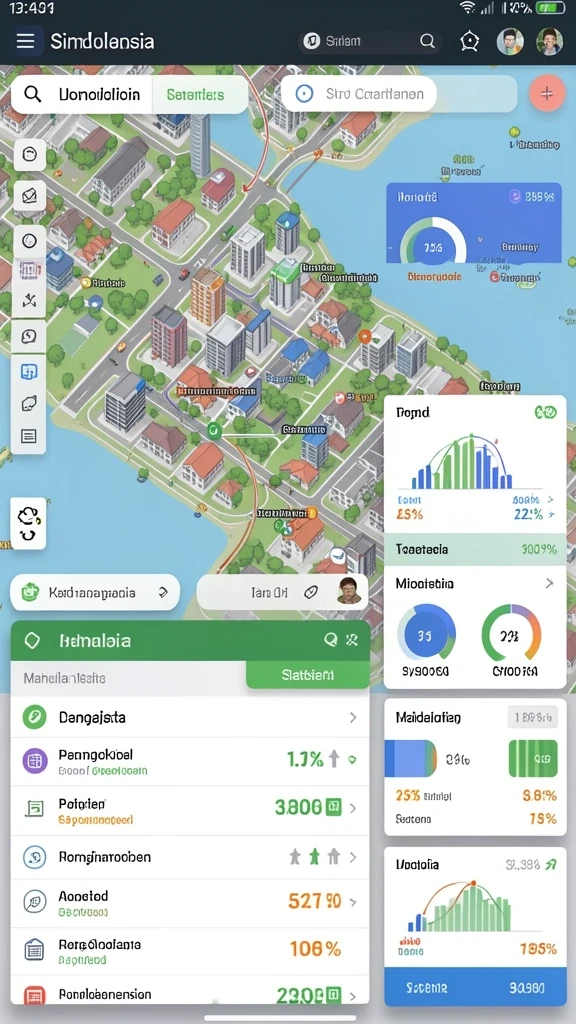Tap the search icon in the green Iemaloia header
The image size is (576, 1024).
point(331,640)
